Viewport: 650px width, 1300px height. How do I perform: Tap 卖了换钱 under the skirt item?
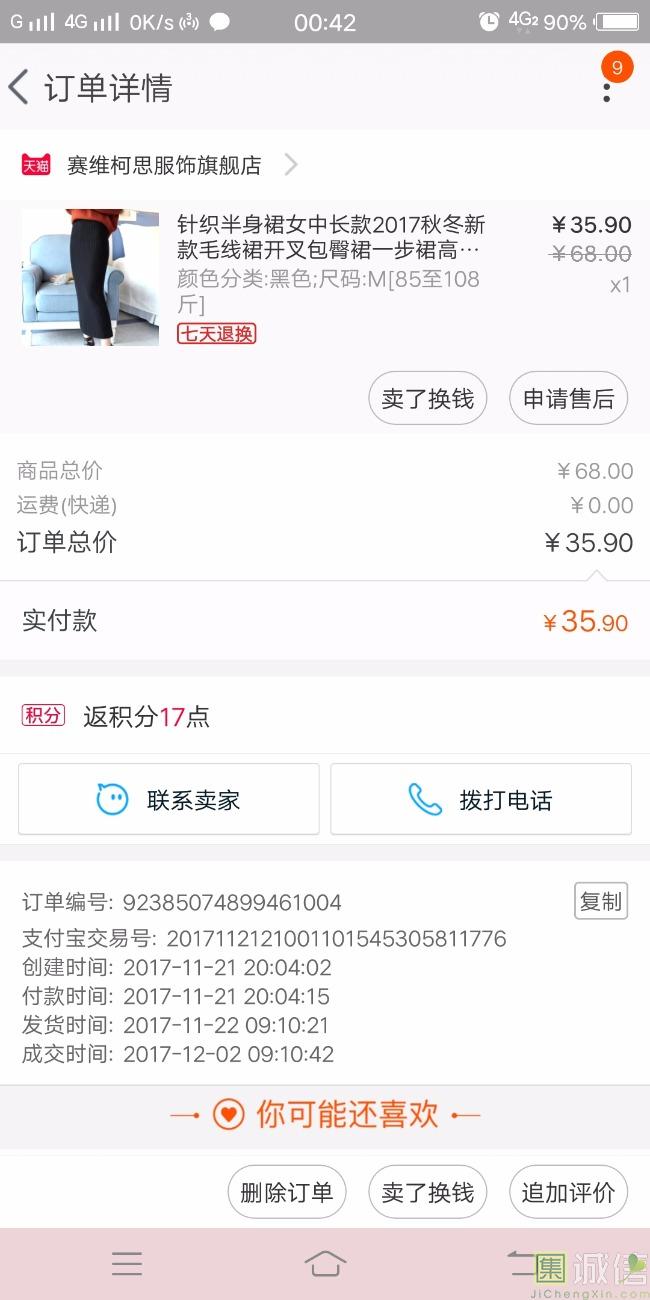tap(428, 399)
